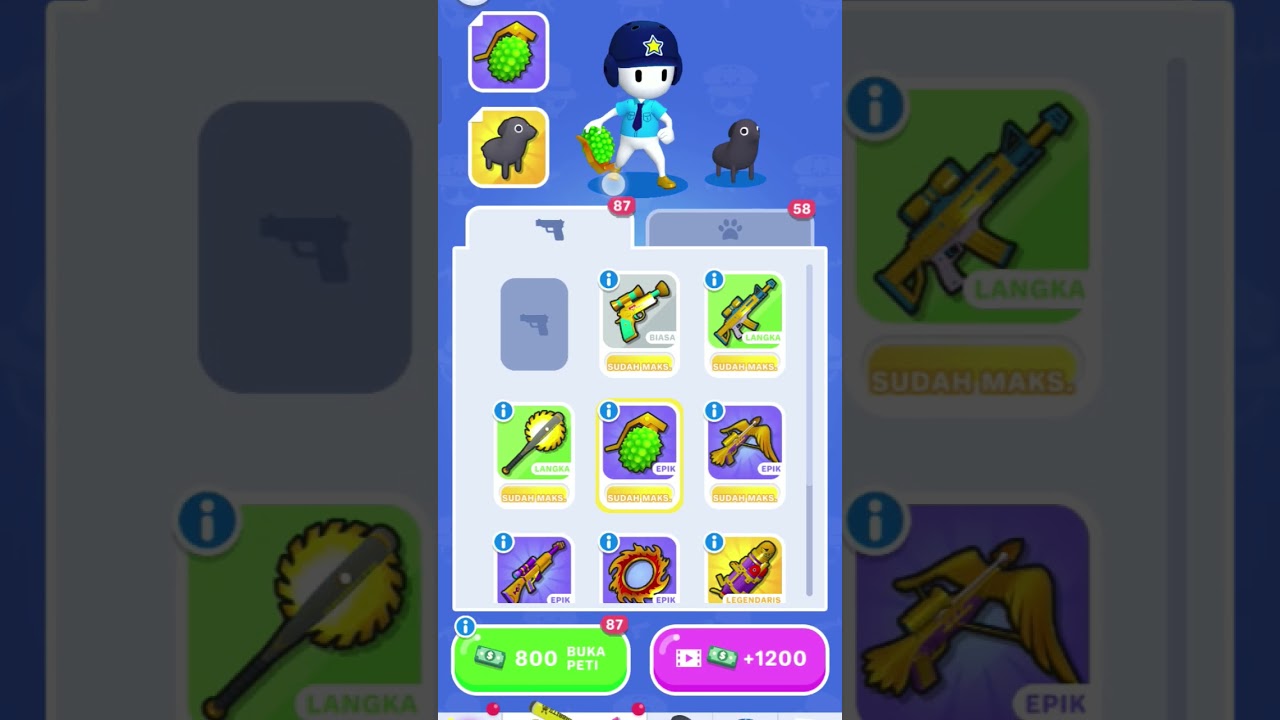View info for the Langka saw bat
This screenshot has height=720, width=1280.
click(x=503, y=411)
